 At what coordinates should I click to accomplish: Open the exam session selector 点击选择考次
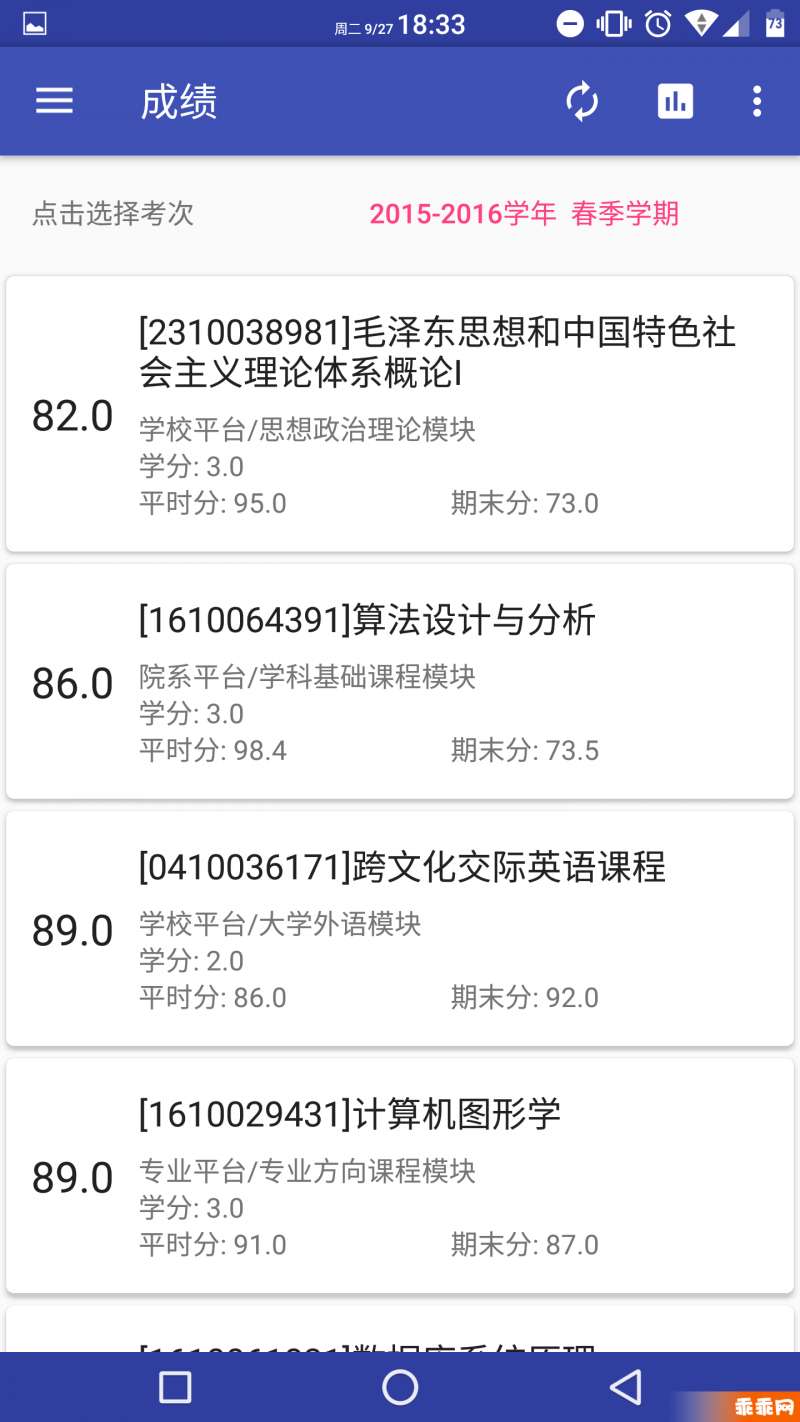tap(113, 214)
